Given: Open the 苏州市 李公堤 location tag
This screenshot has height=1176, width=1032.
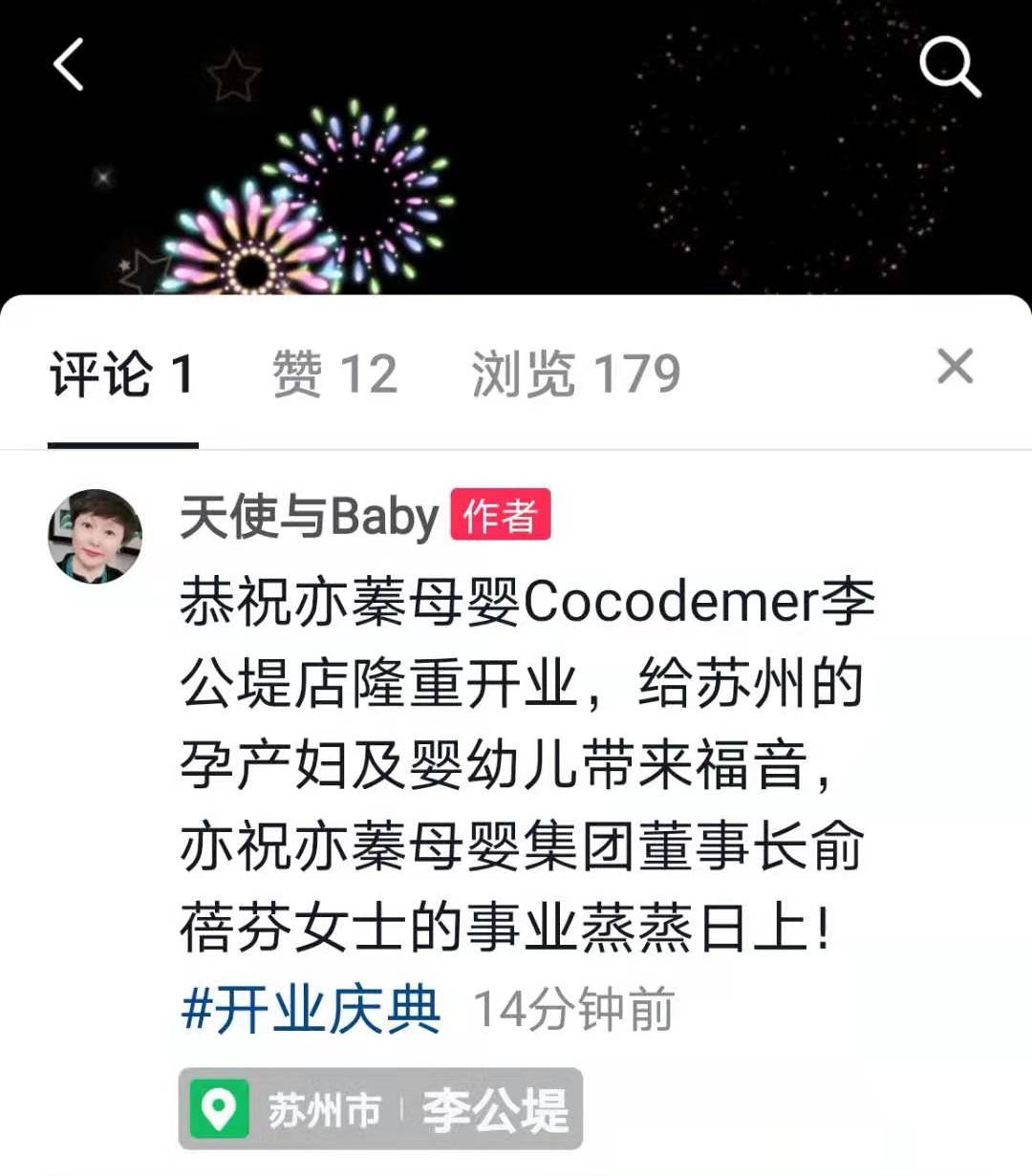Looking at the screenshot, I should click(380, 1109).
